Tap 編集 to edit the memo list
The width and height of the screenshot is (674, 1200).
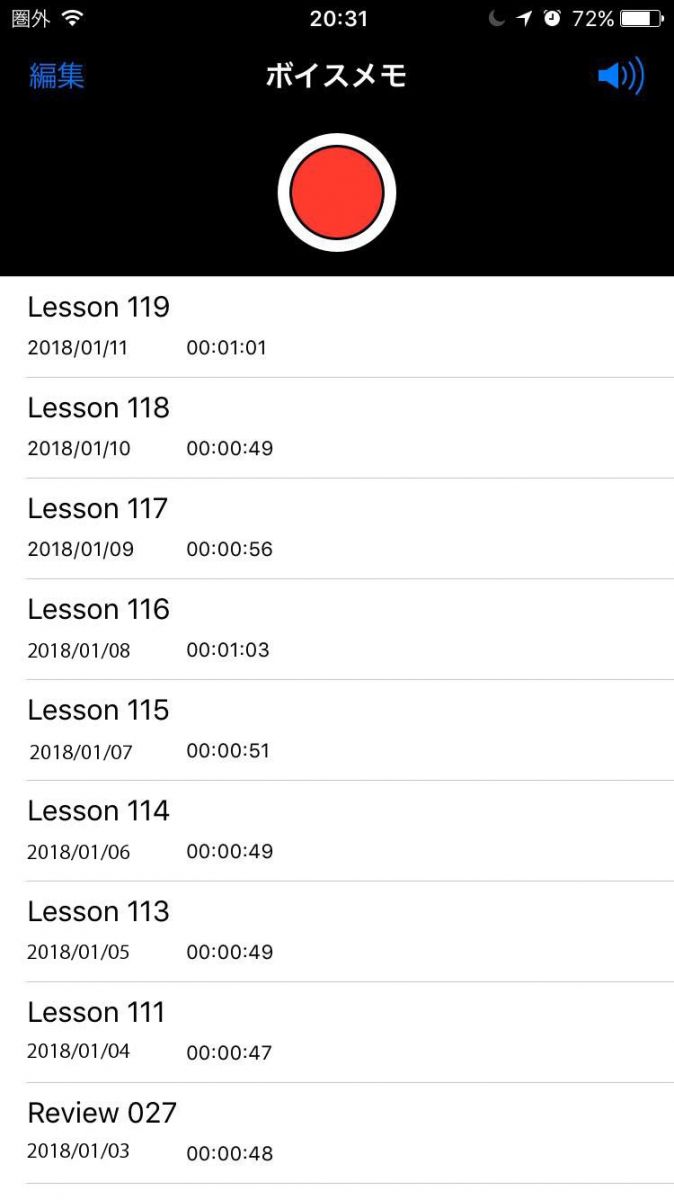tap(57, 76)
